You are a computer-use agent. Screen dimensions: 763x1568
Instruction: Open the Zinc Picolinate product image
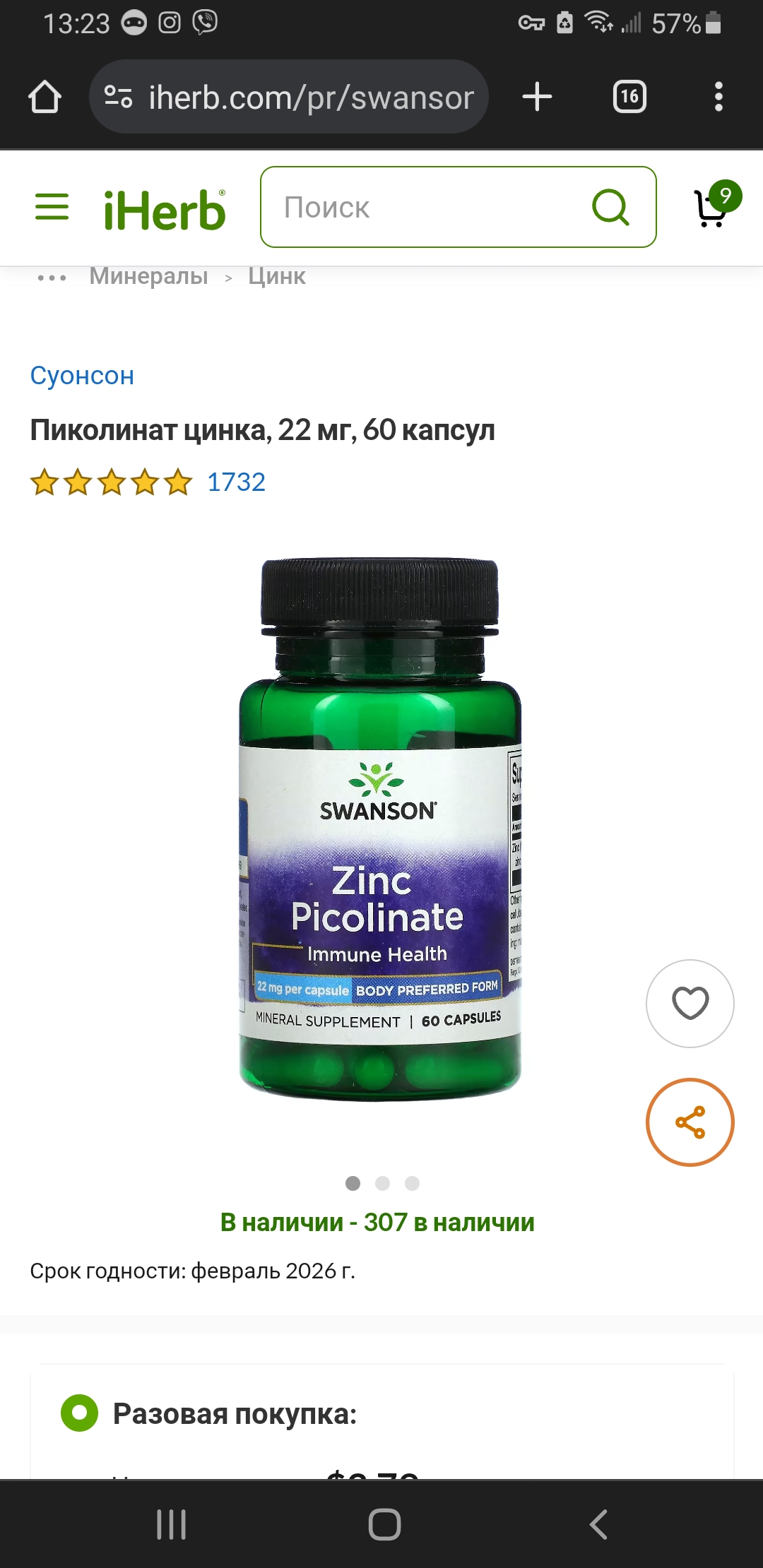(379, 830)
